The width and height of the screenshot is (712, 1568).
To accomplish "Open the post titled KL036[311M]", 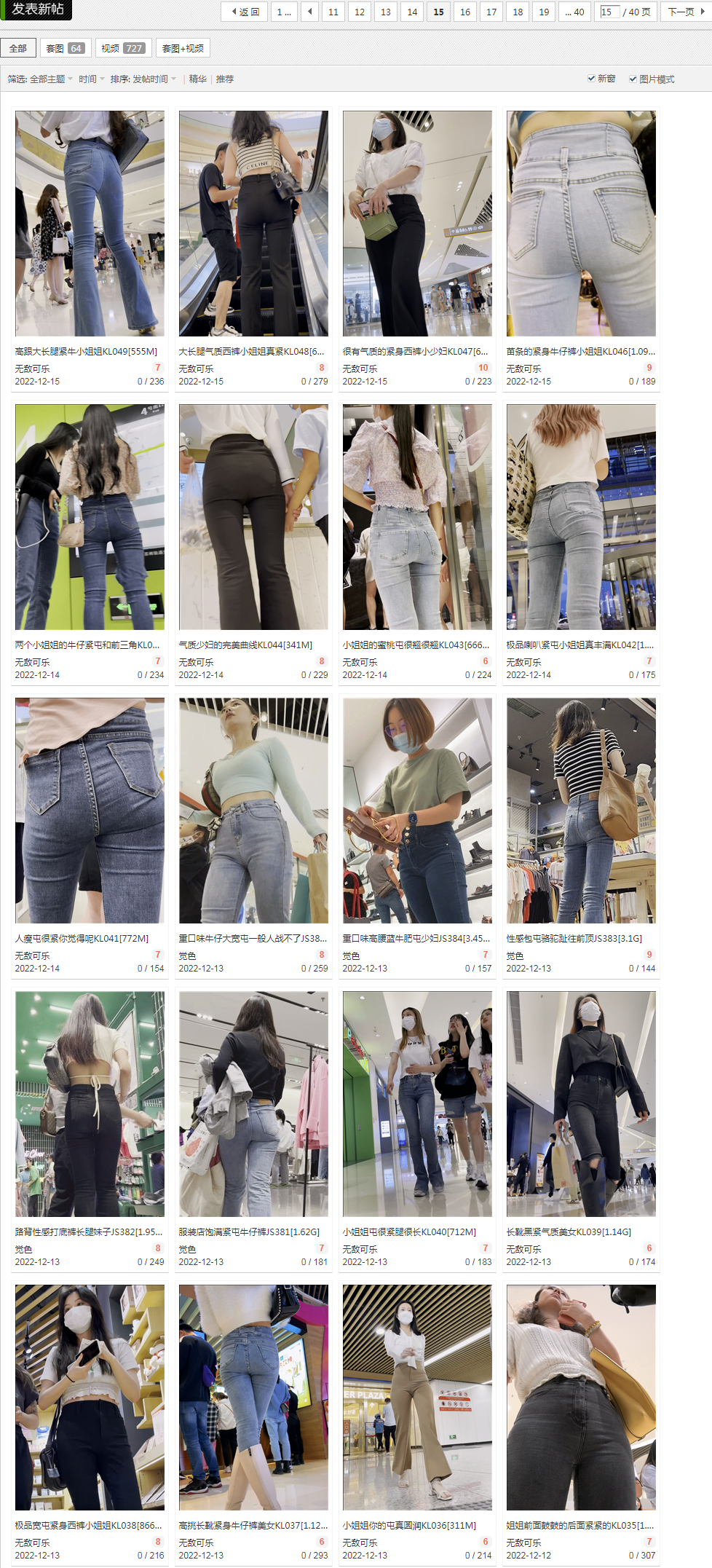I will click(x=409, y=1525).
